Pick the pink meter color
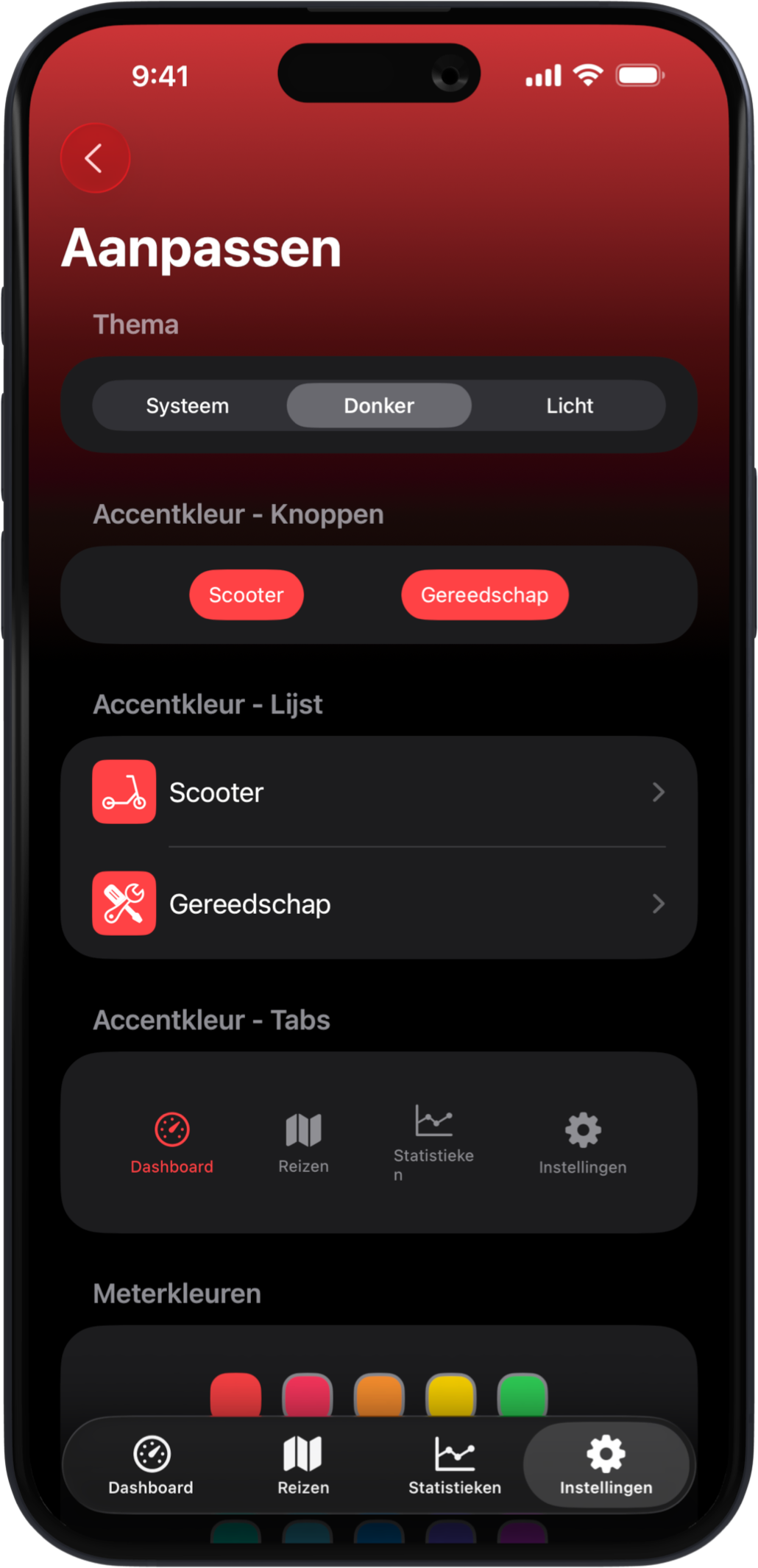The height and width of the screenshot is (1568, 758). point(307,1393)
